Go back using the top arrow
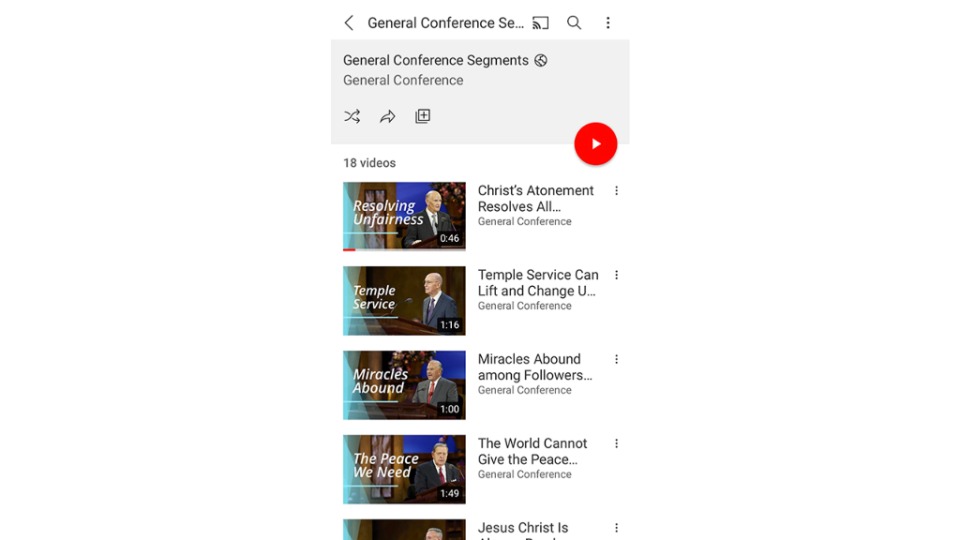The height and width of the screenshot is (540, 960). click(349, 23)
